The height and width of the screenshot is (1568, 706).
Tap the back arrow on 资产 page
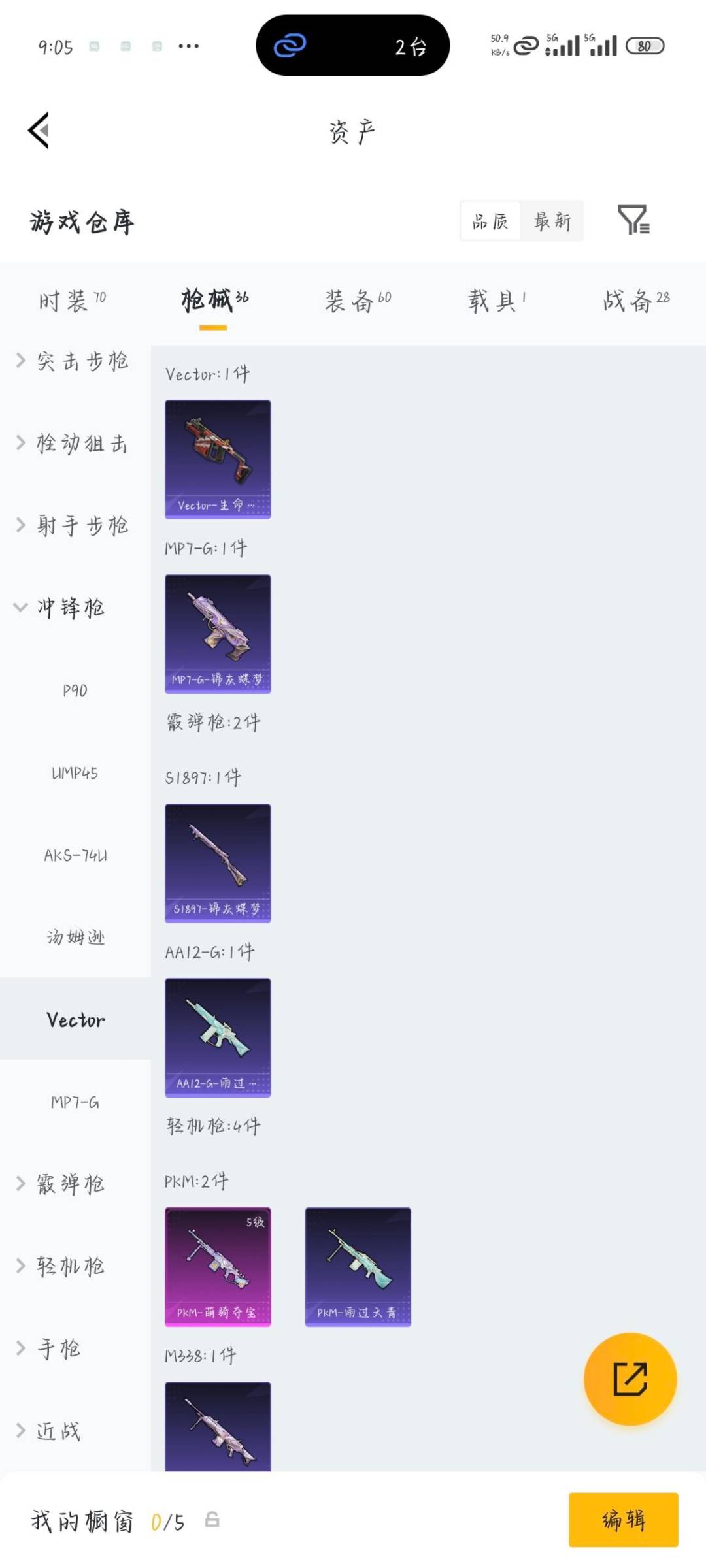pyautogui.click(x=39, y=129)
